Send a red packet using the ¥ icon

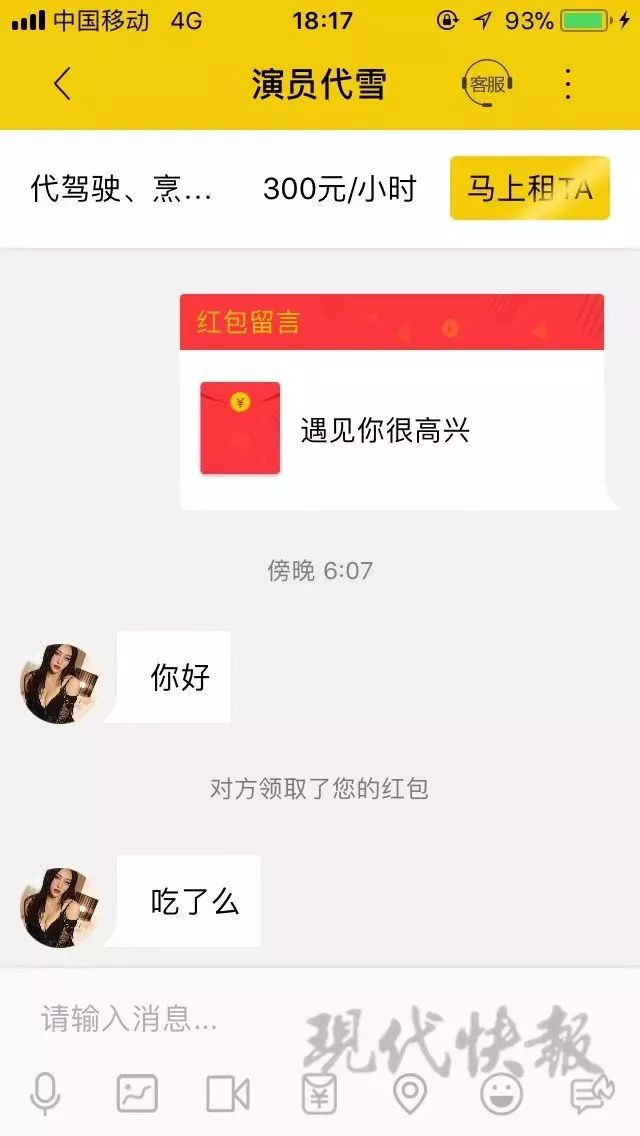click(319, 1094)
